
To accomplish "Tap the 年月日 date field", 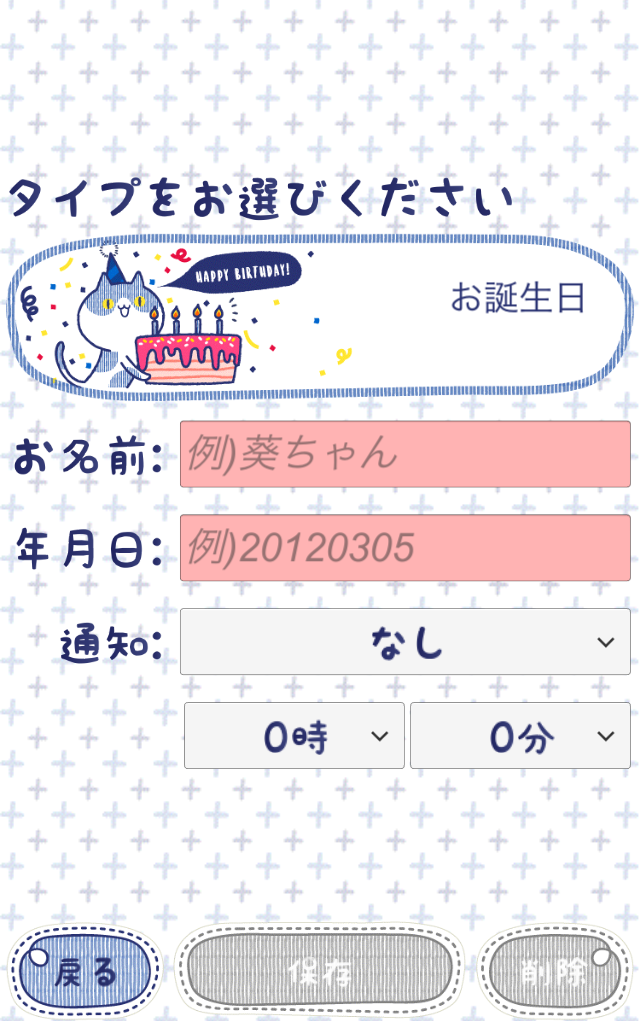I will pyautogui.click(x=405, y=548).
